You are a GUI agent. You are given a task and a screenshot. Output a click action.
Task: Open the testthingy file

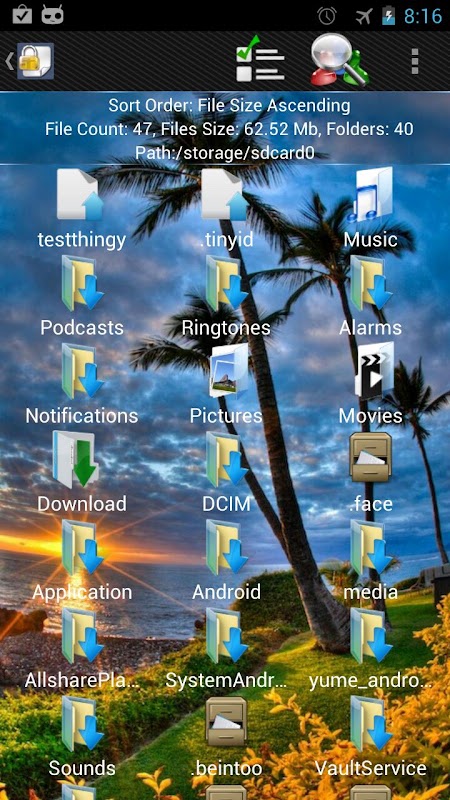[x=82, y=210]
